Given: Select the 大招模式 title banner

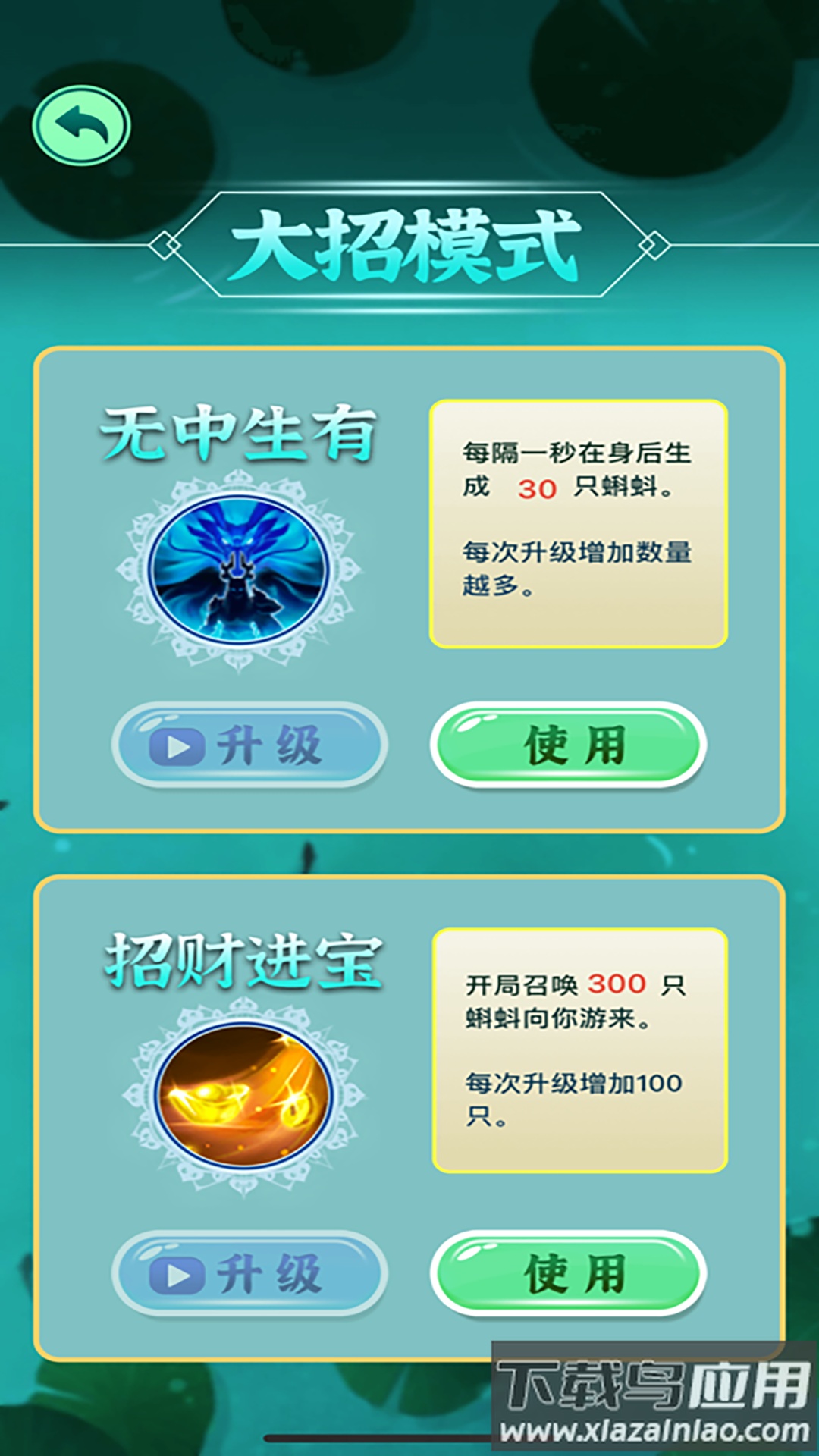Looking at the screenshot, I should pos(409,241).
